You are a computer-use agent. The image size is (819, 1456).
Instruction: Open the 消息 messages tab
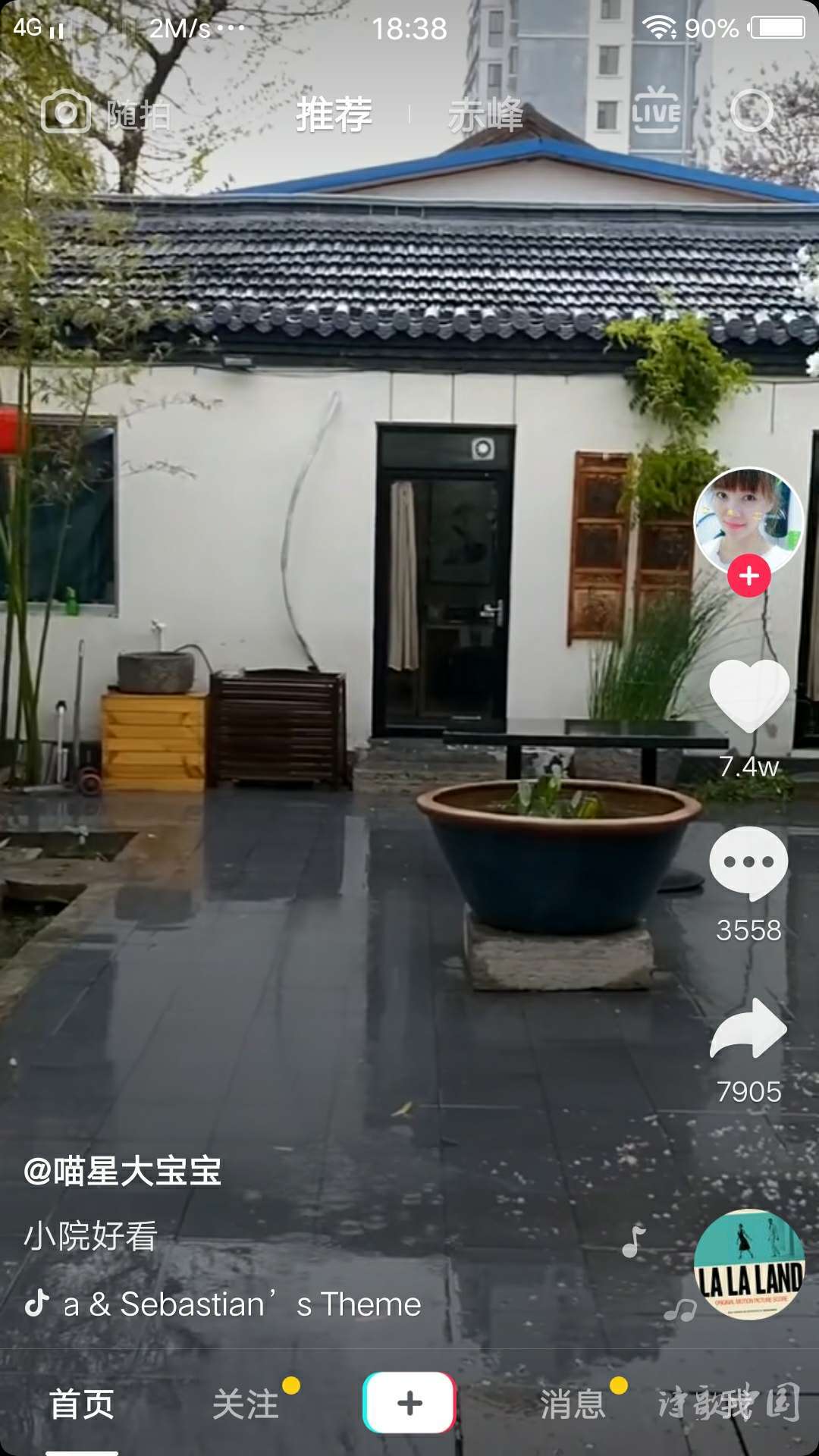click(573, 1404)
